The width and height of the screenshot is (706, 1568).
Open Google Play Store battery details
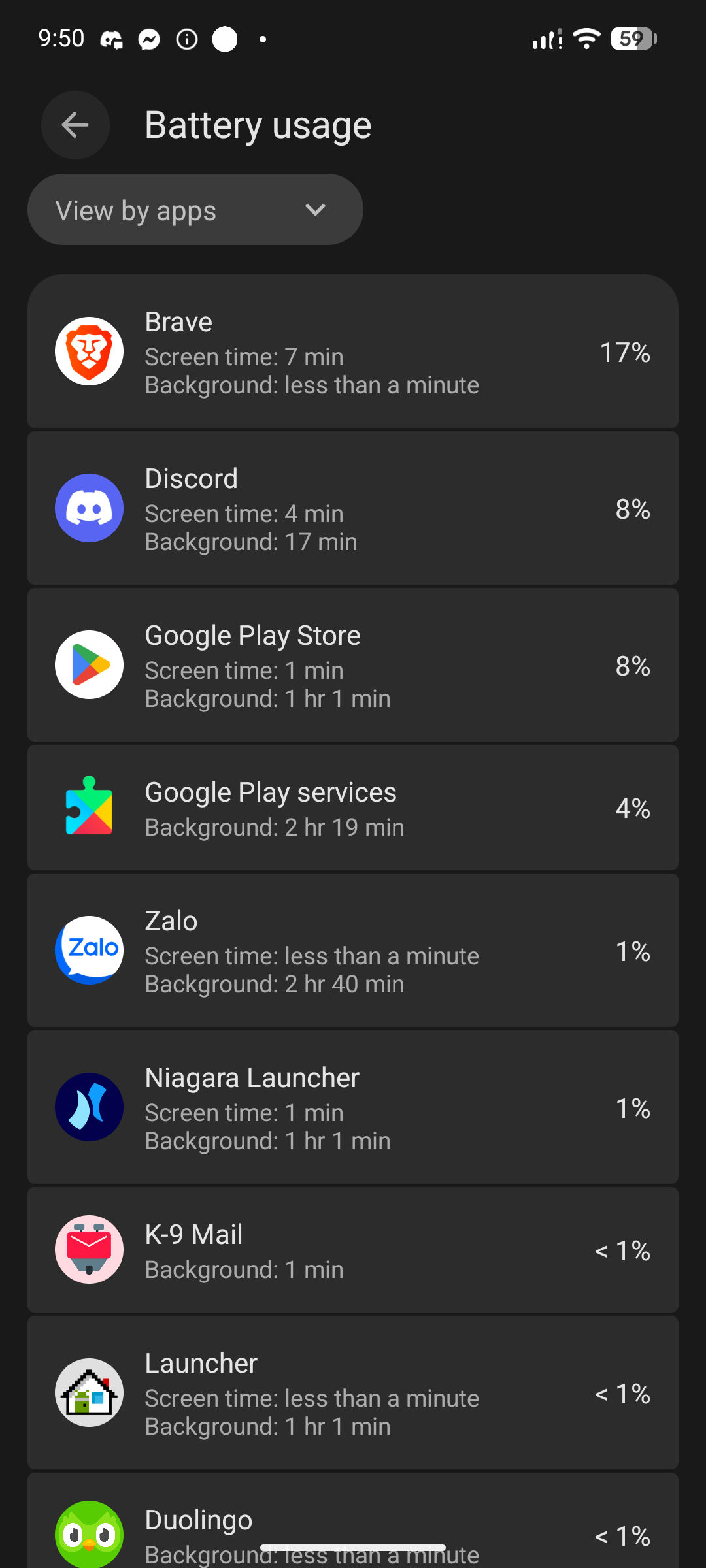tap(353, 665)
